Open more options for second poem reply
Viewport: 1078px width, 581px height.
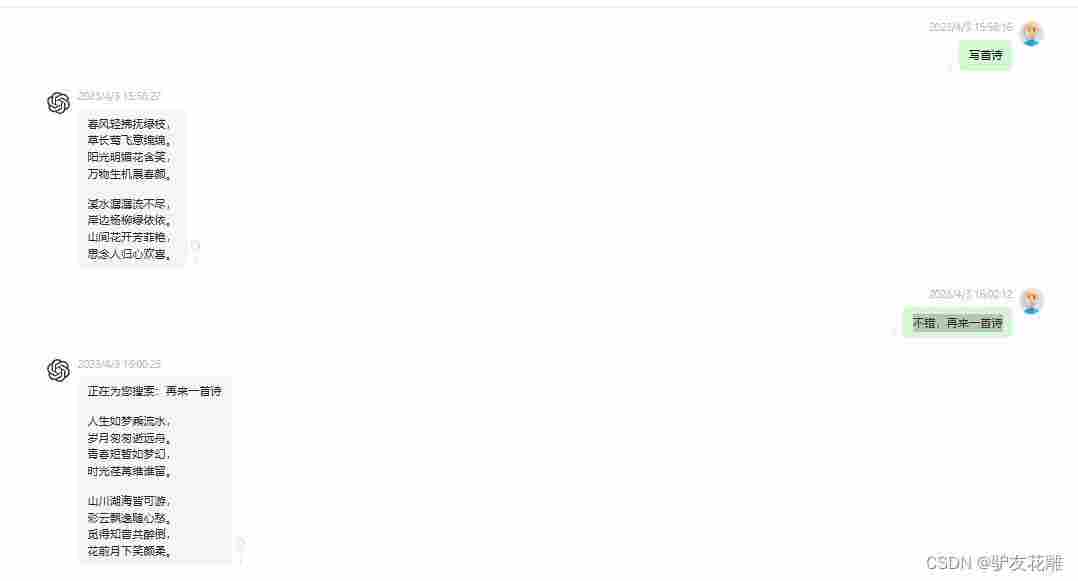pyautogui.click(x=241, y=561)
